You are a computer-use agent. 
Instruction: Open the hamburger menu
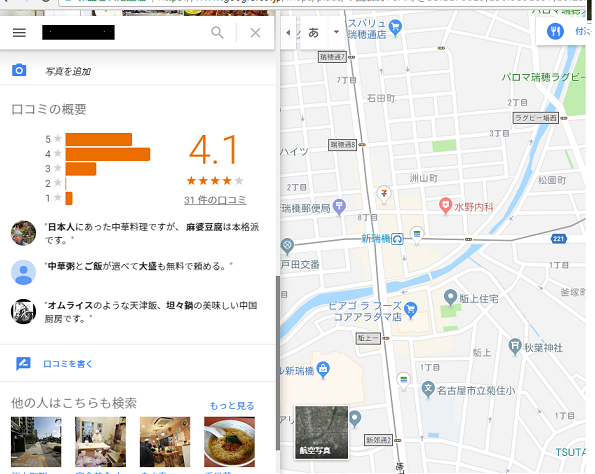19,33
